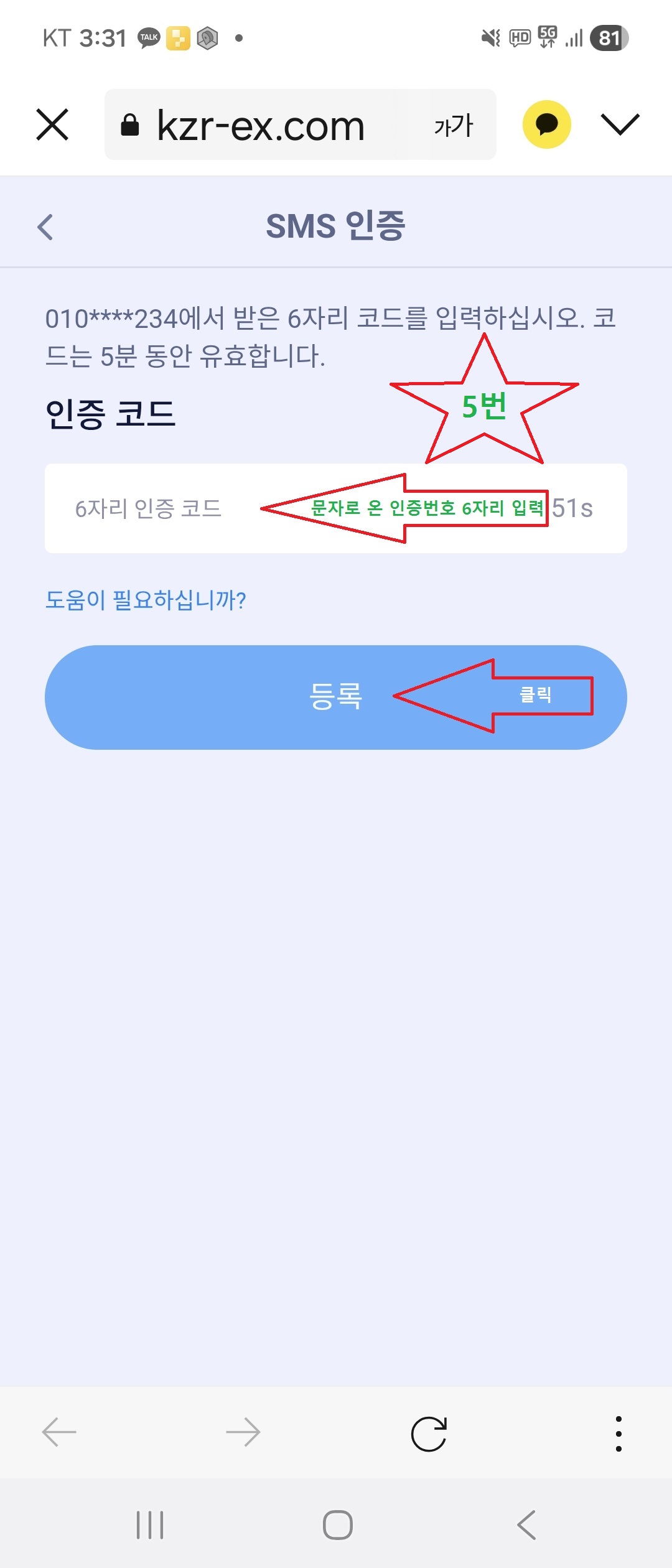
Task: Open the recent apps view
Action: (x=150, y=1525)
